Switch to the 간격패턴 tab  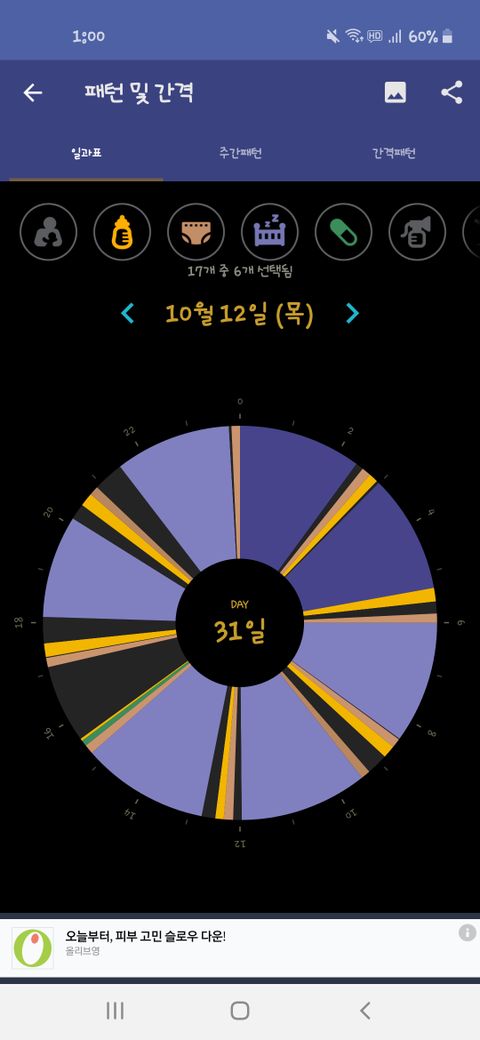pyautogui.click(x=394, y=153)
